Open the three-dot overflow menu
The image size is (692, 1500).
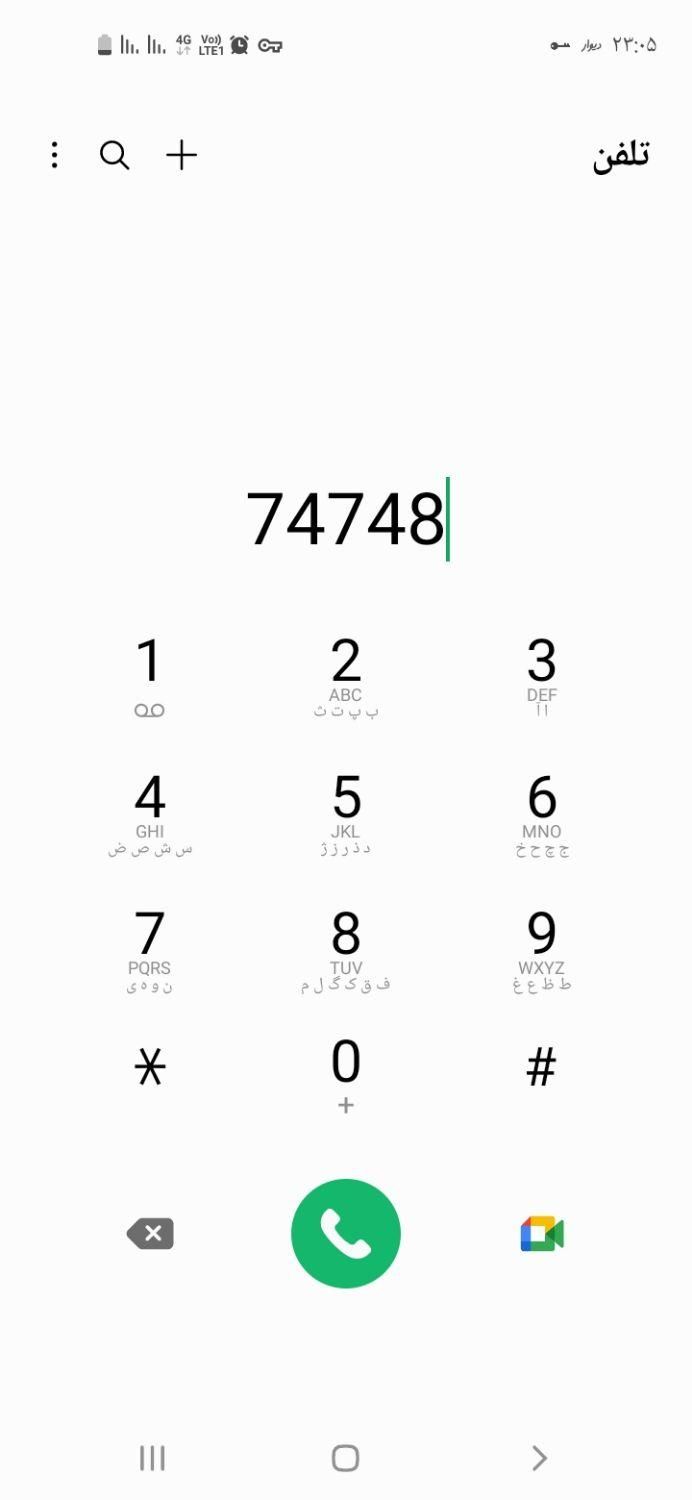pos(54,155)
